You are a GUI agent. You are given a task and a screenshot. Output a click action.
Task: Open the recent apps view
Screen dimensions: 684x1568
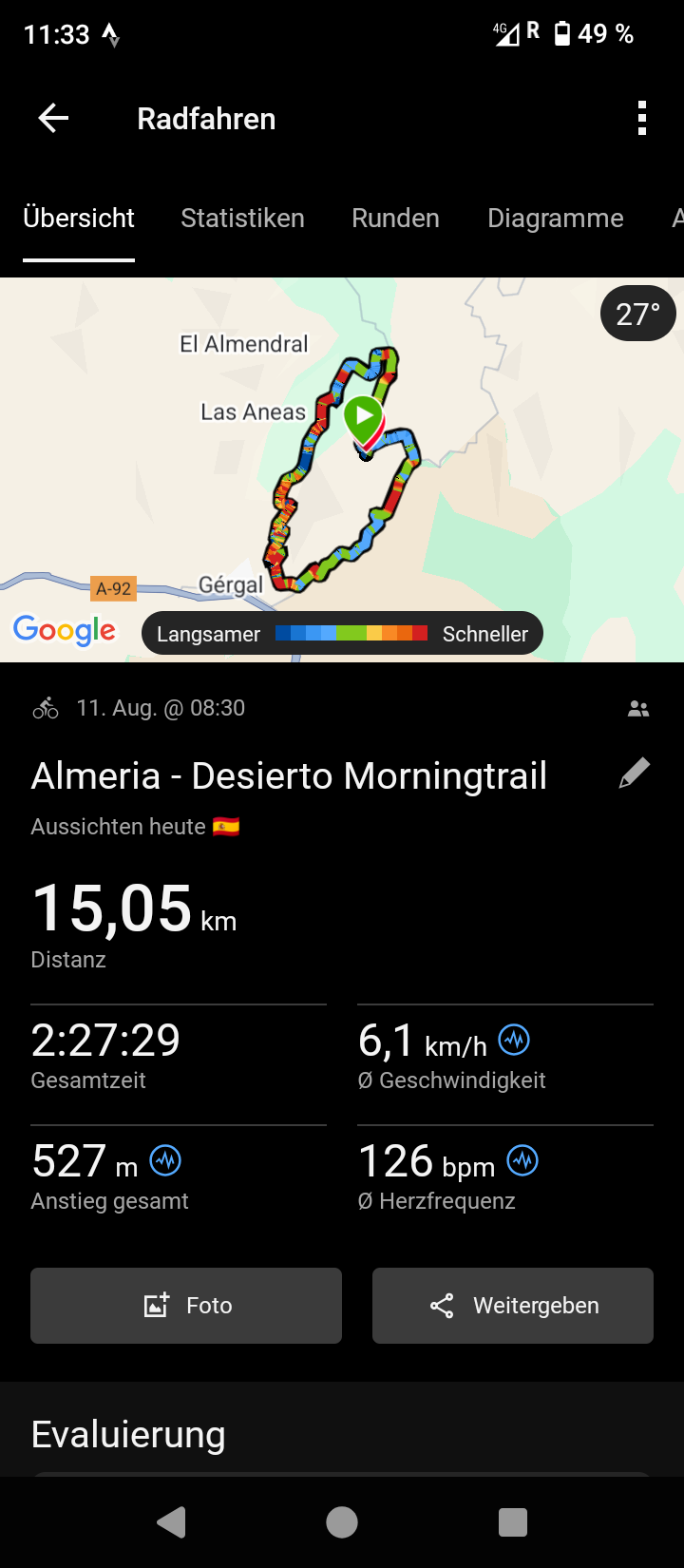point(513,1522)
